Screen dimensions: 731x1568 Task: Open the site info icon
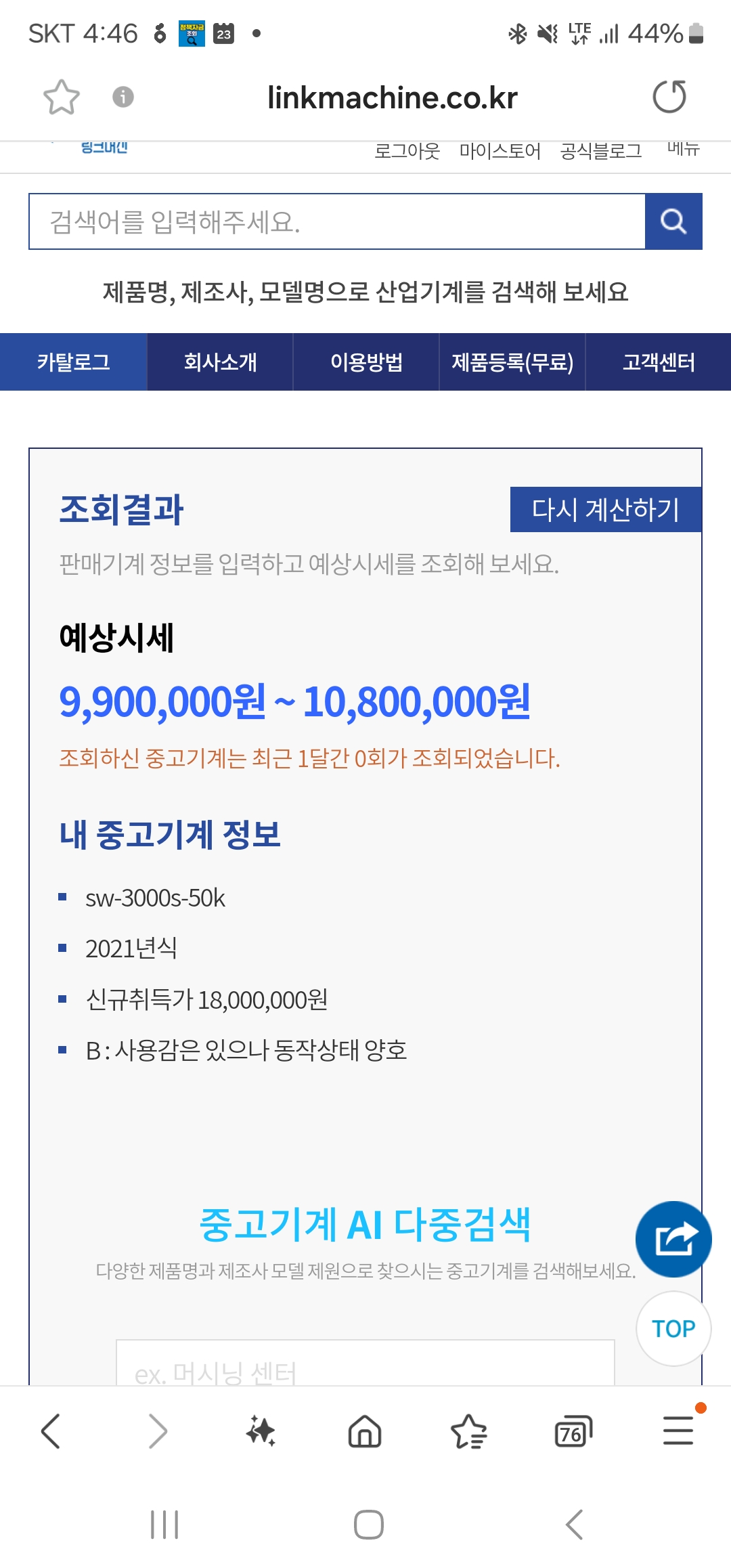[x=123, y=97]
